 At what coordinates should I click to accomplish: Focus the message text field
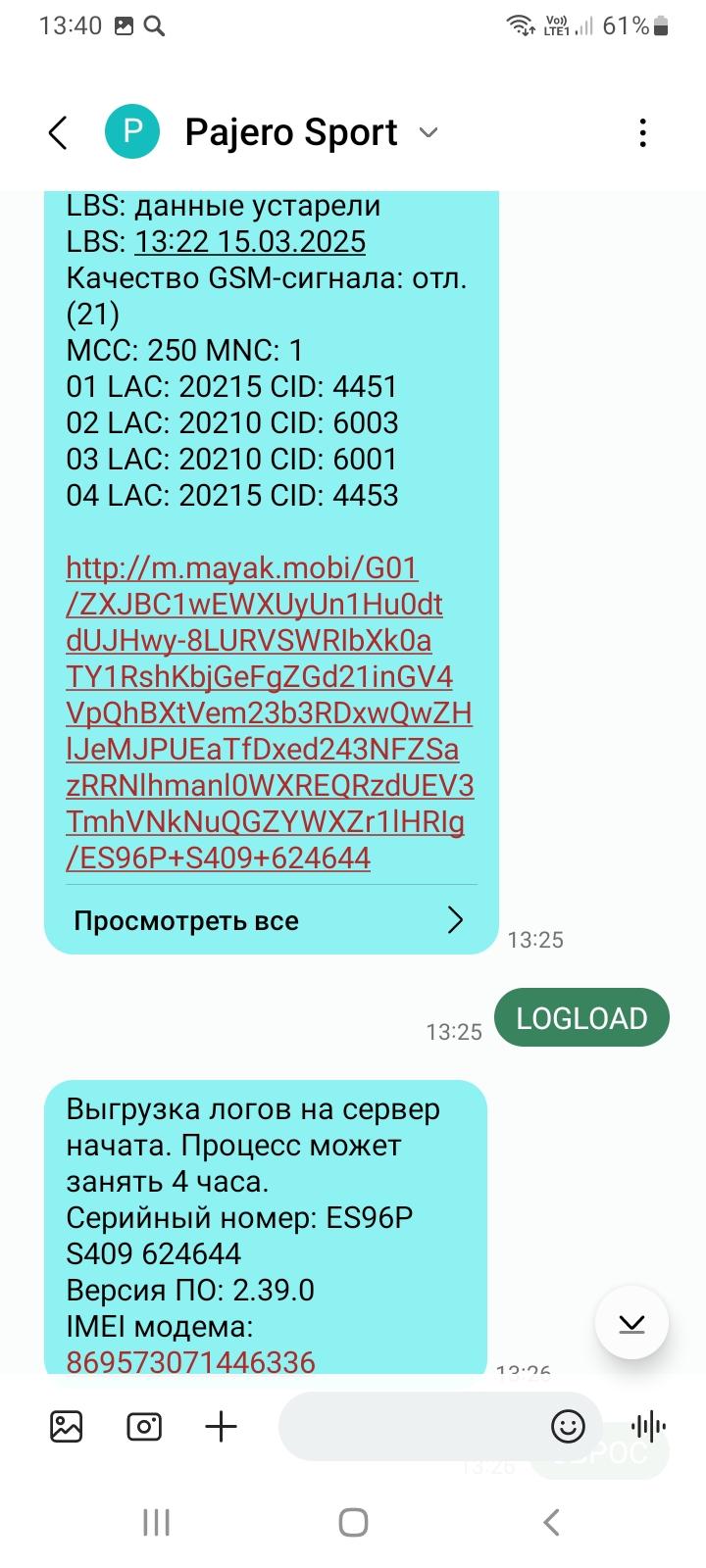(x=412, y=1426)
